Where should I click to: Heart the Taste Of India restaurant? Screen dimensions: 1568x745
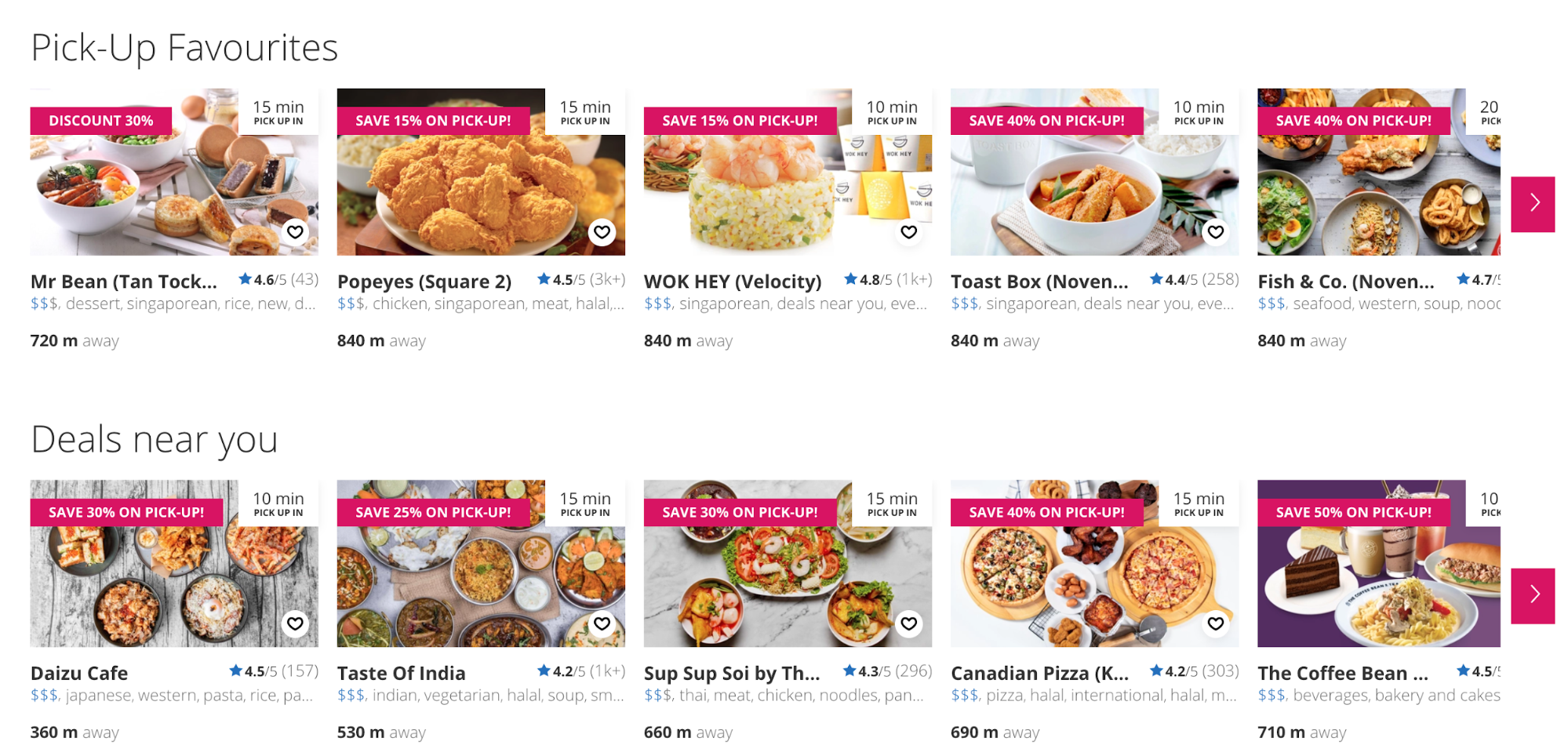[602, 623]
